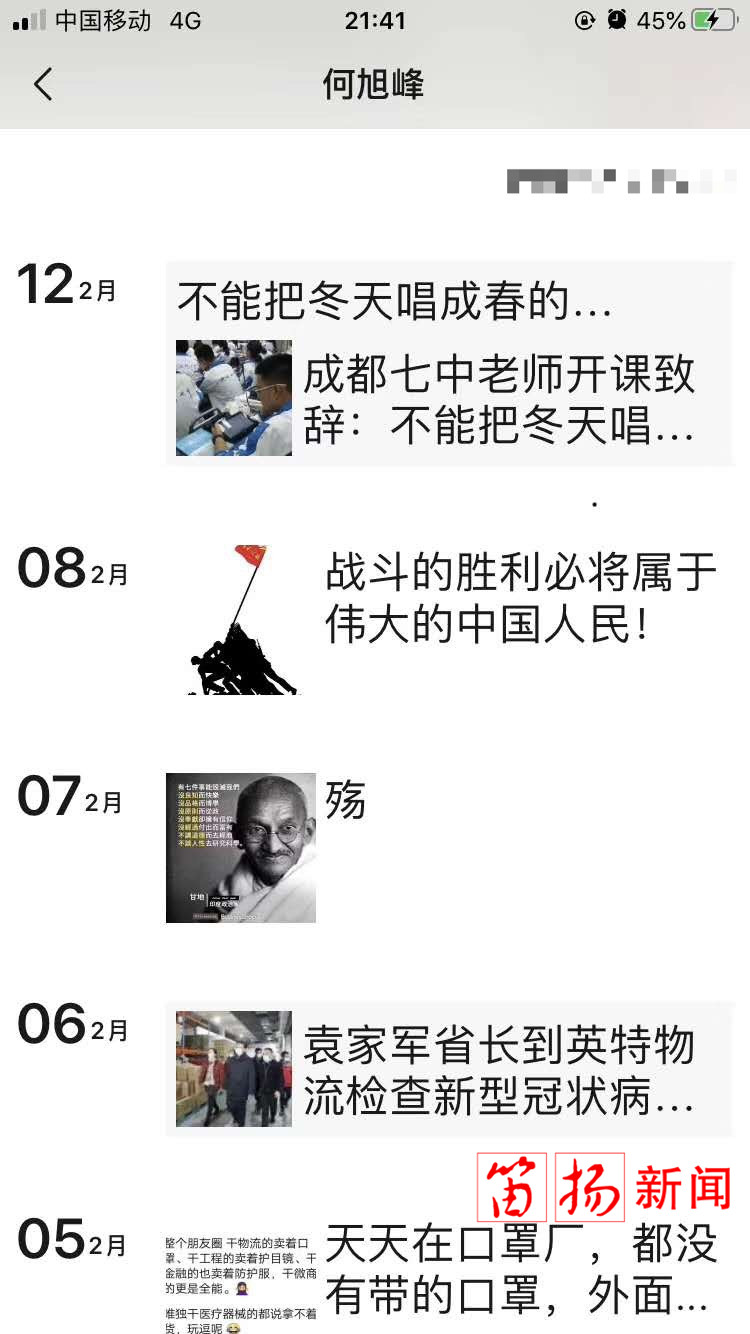
Task: Open the February 8 post 战斗的胜利必将属于伟大的中国人民
Action: [x=520, y=599]
